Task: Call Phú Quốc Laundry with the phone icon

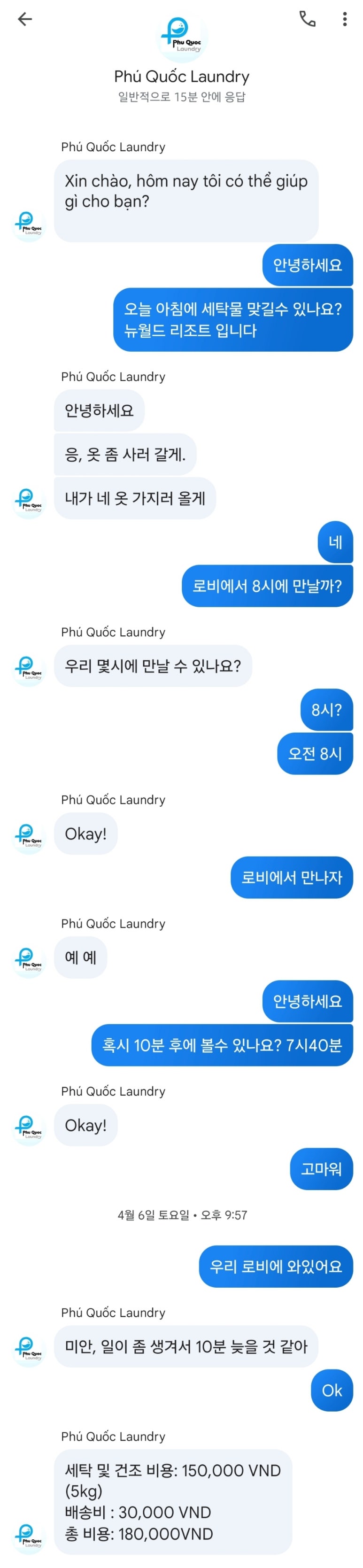Action: [x=308, y=19]
